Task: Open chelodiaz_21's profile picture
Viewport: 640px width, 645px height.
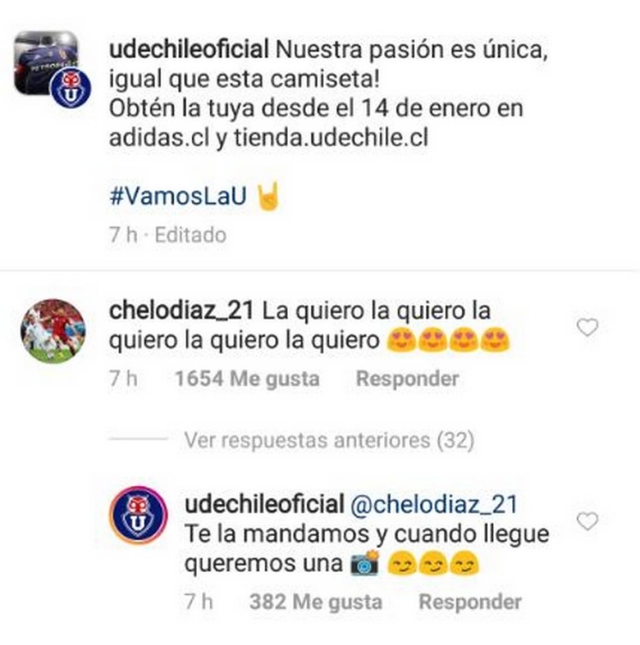Action: point(56,327)
